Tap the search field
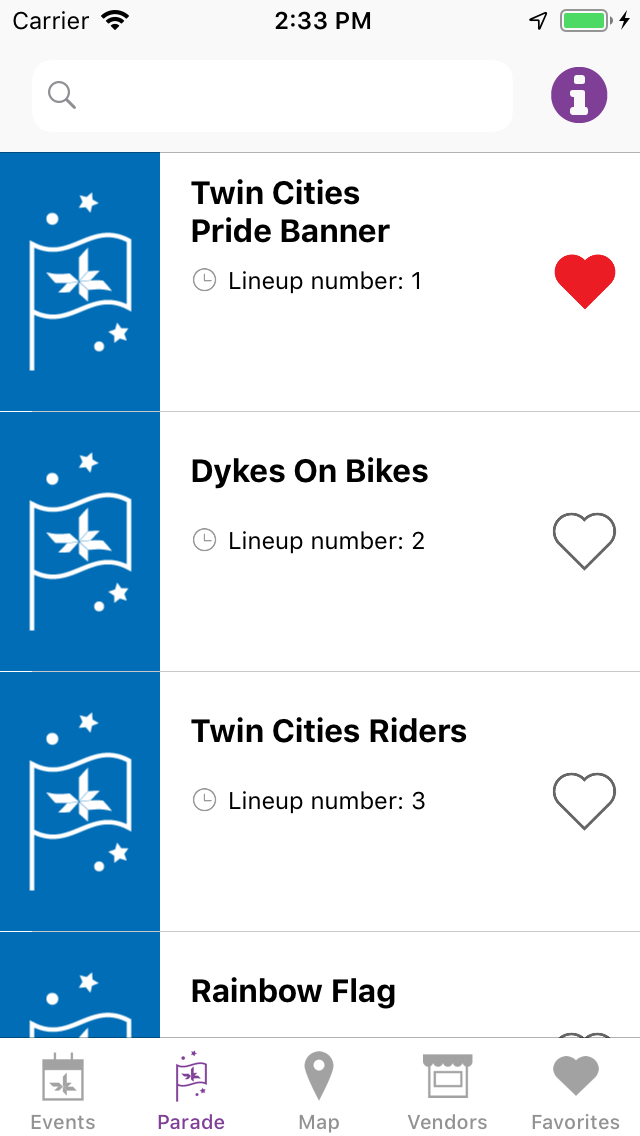 pyautogui.click(x=272, y=96)
